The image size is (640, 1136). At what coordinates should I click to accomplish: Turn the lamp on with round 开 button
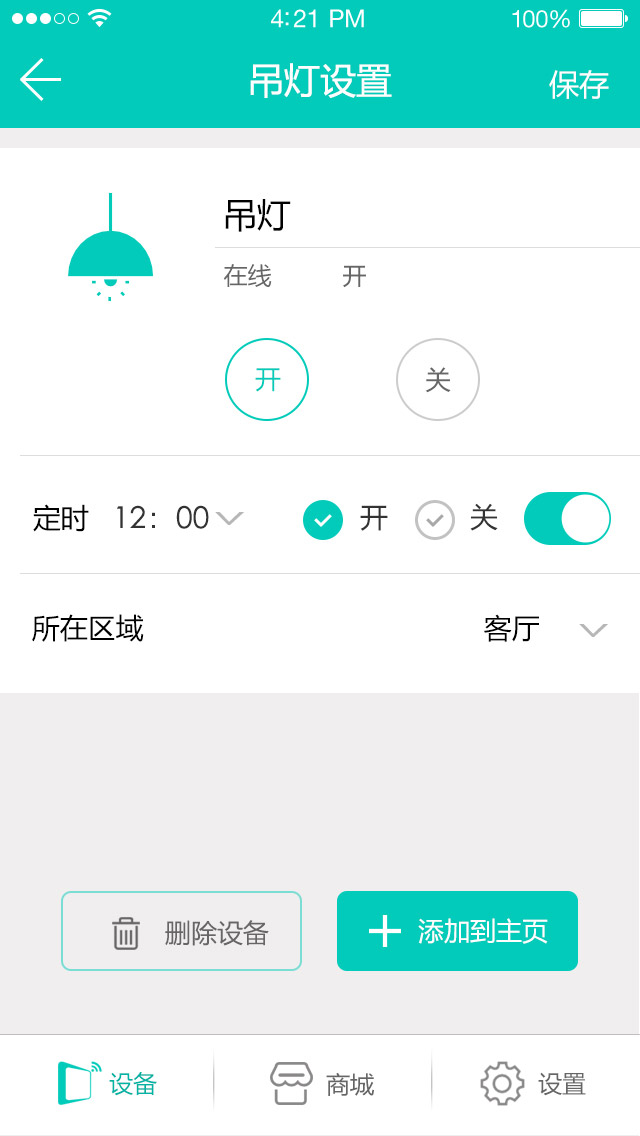pos(267,380)
